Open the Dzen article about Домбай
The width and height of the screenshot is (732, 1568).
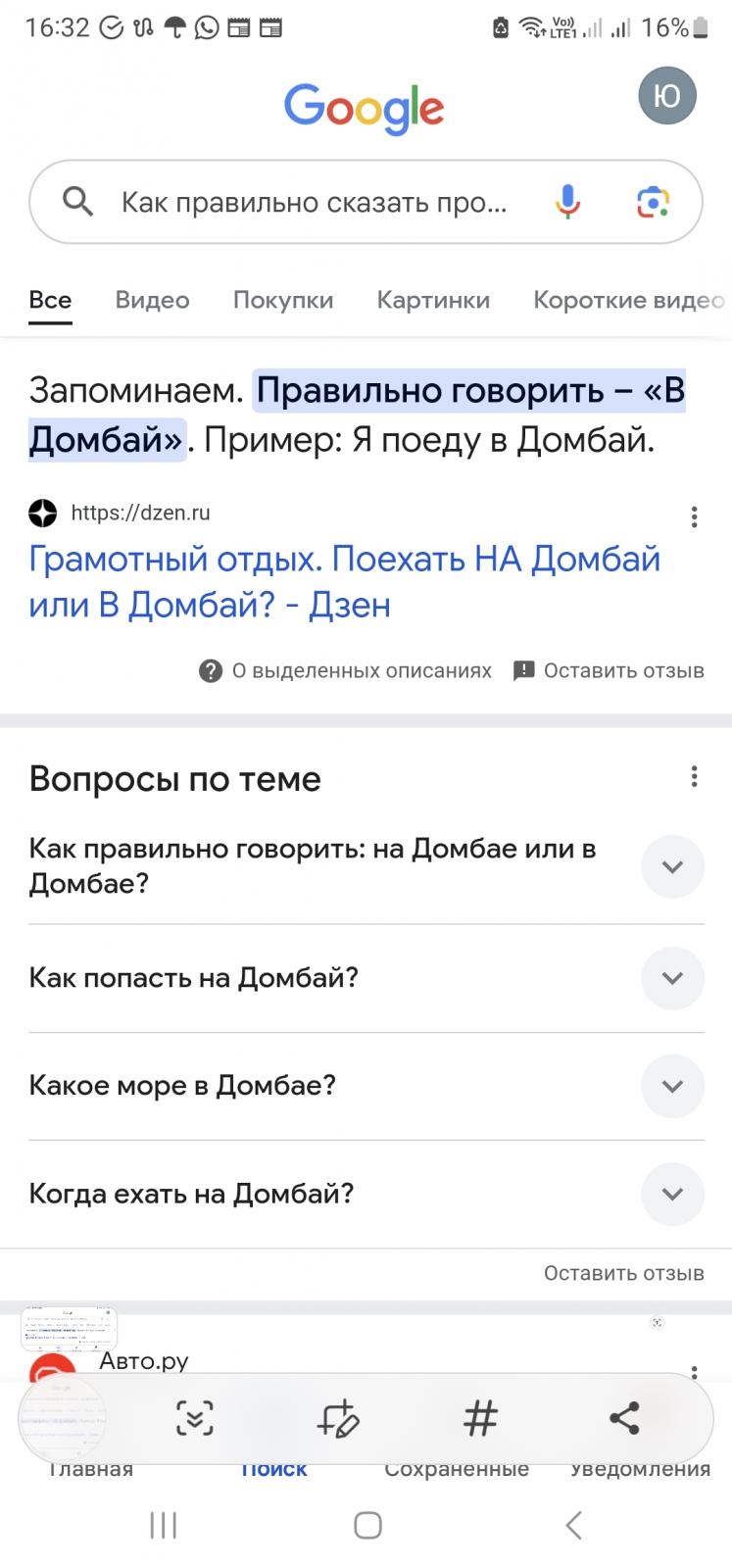pos(345,581)
